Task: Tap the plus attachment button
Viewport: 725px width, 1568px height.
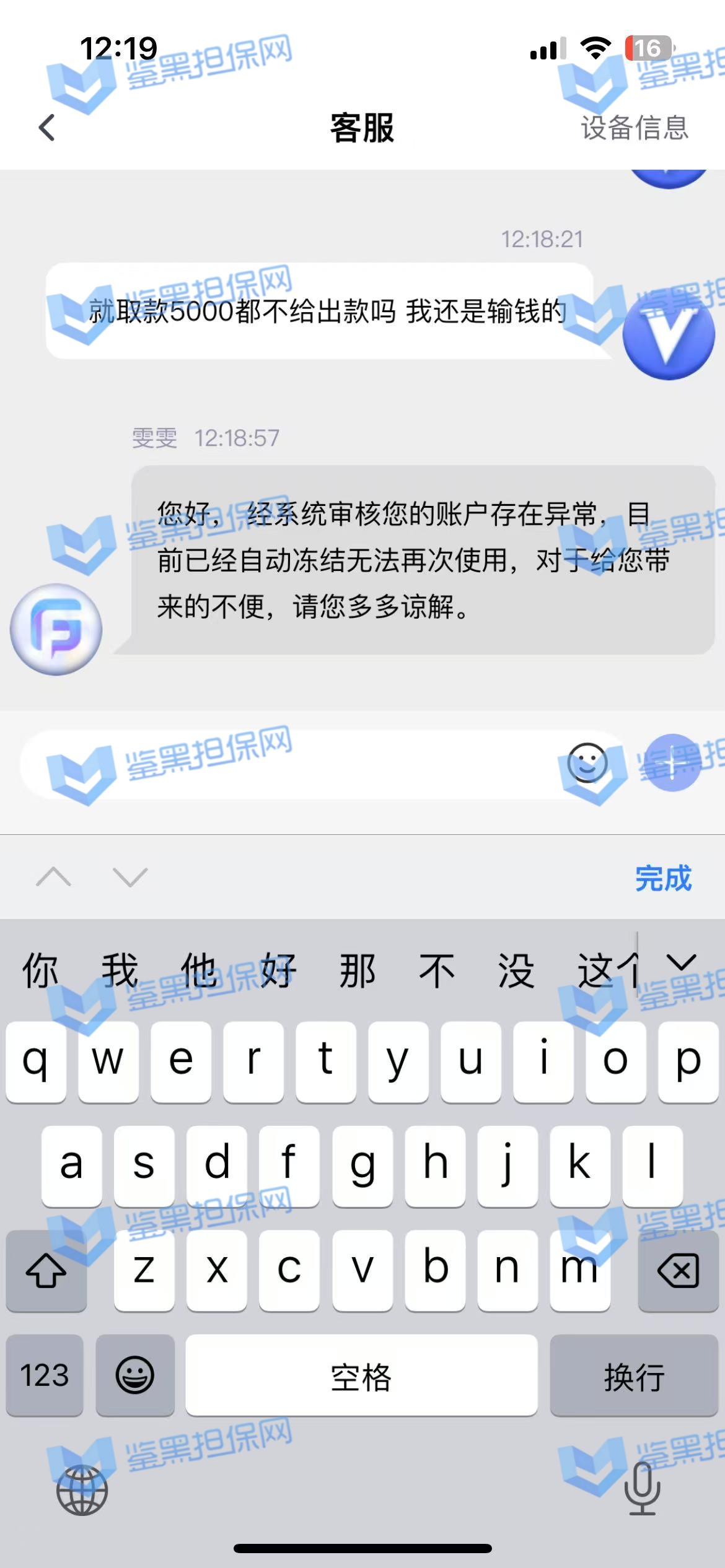Action: pyautogui.click(x=672, y=763)
